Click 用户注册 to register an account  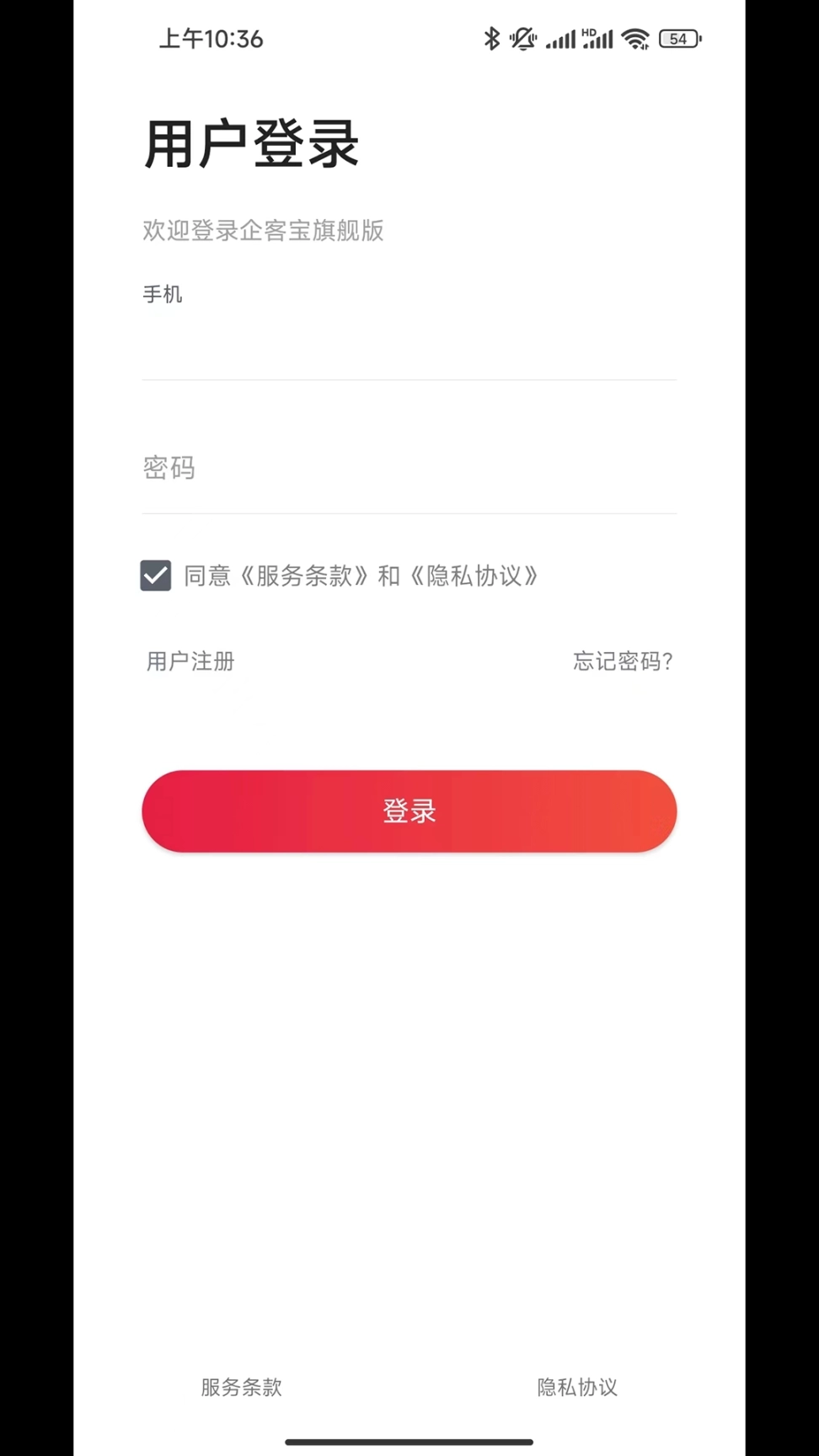tap(189, 661)
